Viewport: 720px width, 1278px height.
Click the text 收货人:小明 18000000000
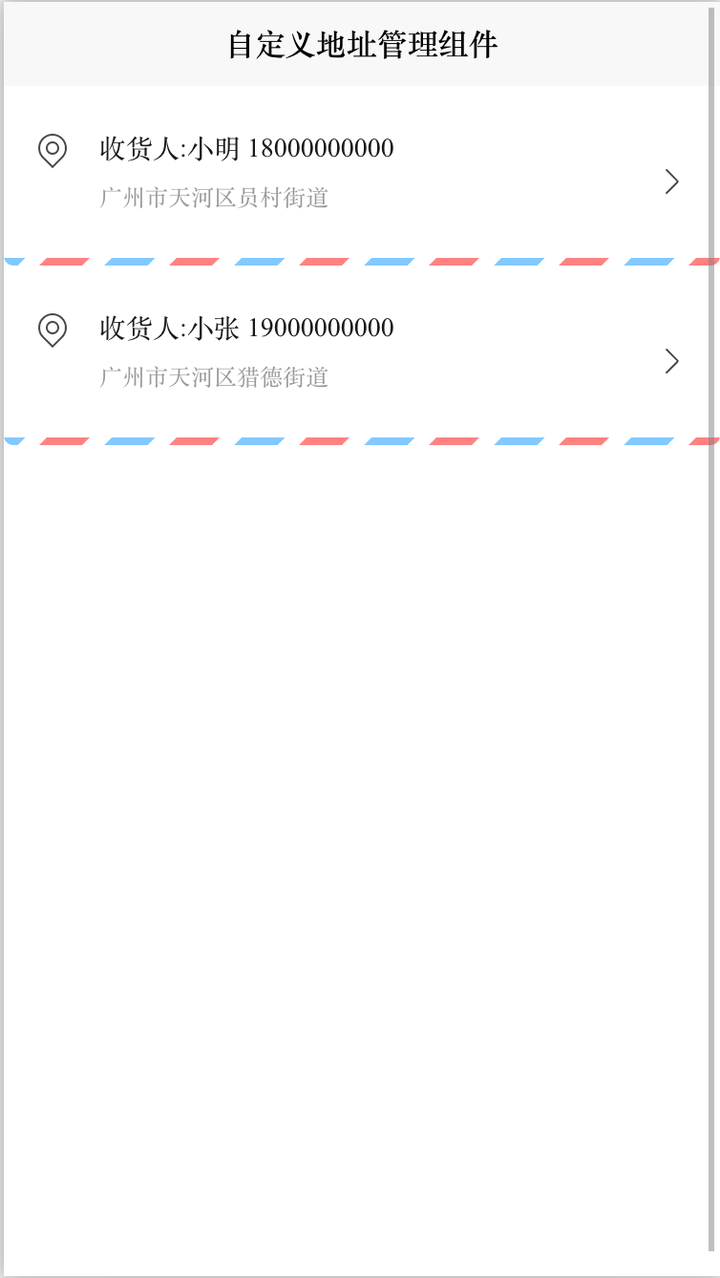[x=245, y=148]
